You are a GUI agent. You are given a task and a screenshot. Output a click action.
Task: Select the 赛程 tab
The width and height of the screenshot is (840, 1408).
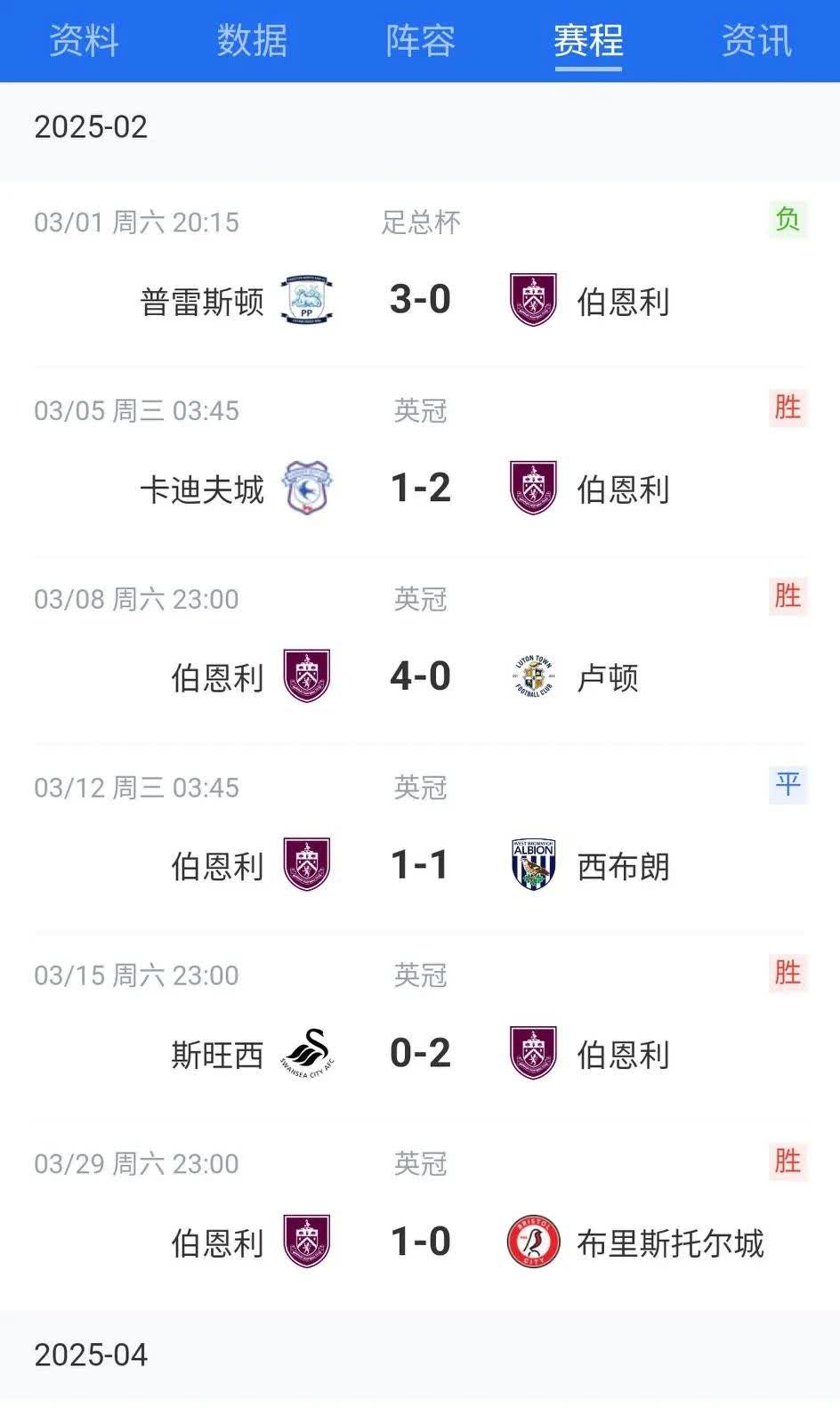tap(588, 41)
